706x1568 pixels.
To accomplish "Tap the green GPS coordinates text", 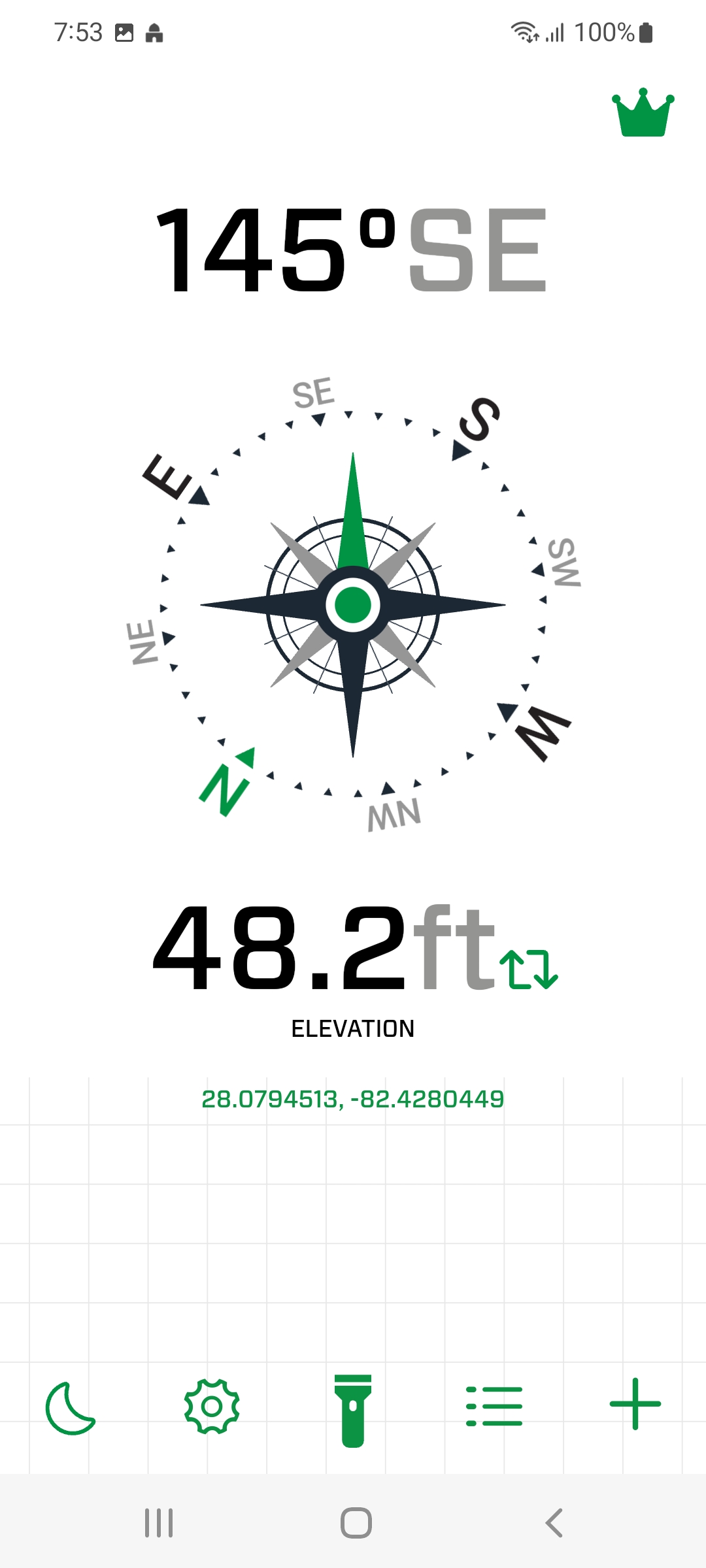I will (x=353, y=1100).
